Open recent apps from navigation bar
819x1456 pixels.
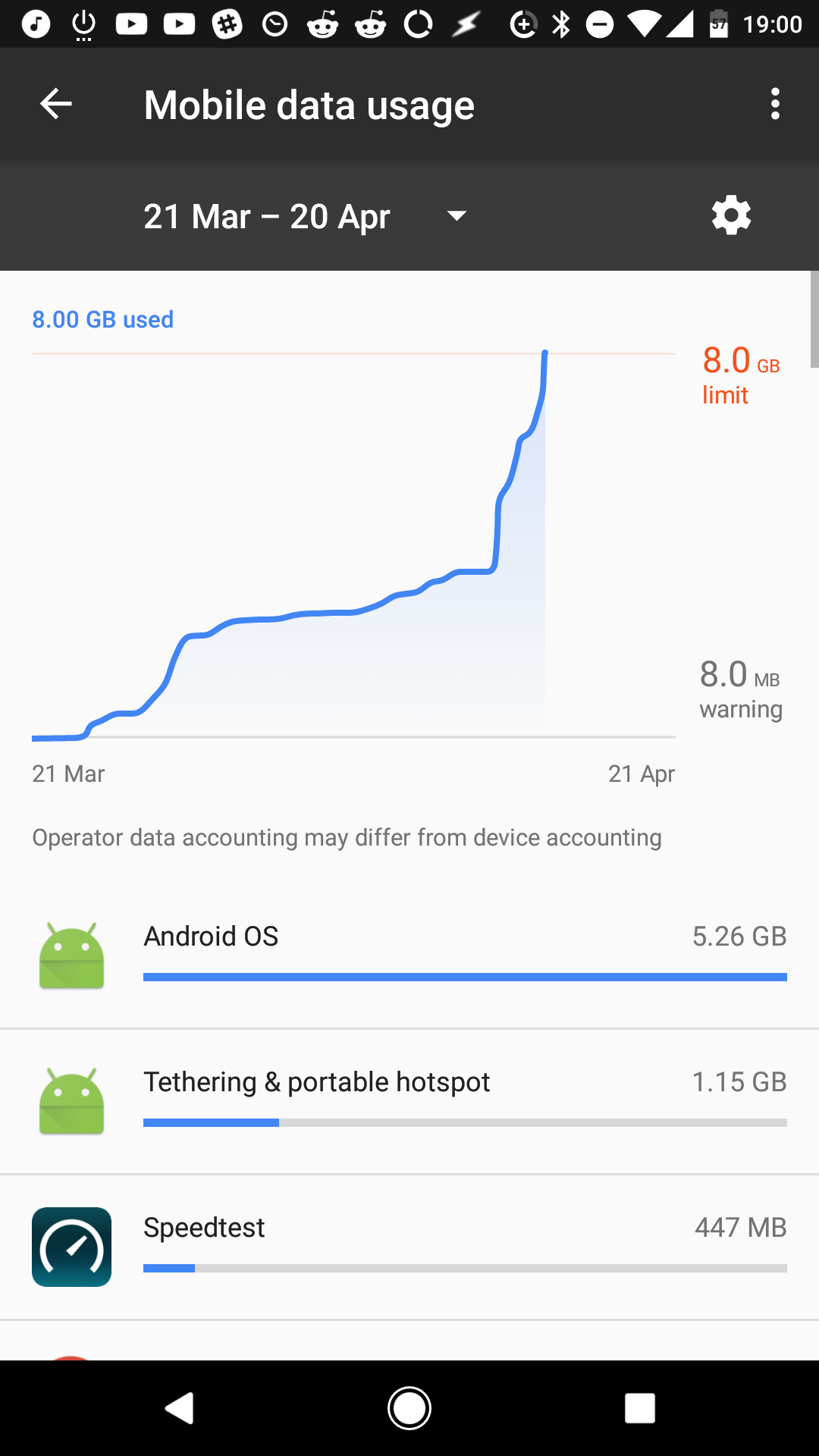point(639,1408)
